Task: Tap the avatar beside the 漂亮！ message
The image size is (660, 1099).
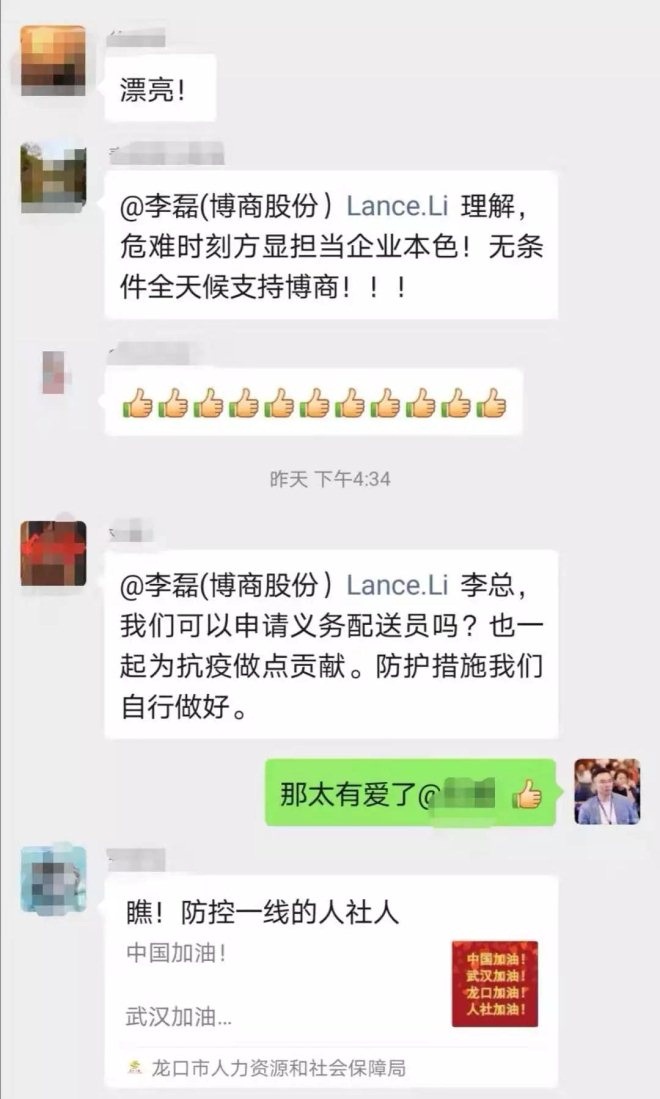Action: 53,59
